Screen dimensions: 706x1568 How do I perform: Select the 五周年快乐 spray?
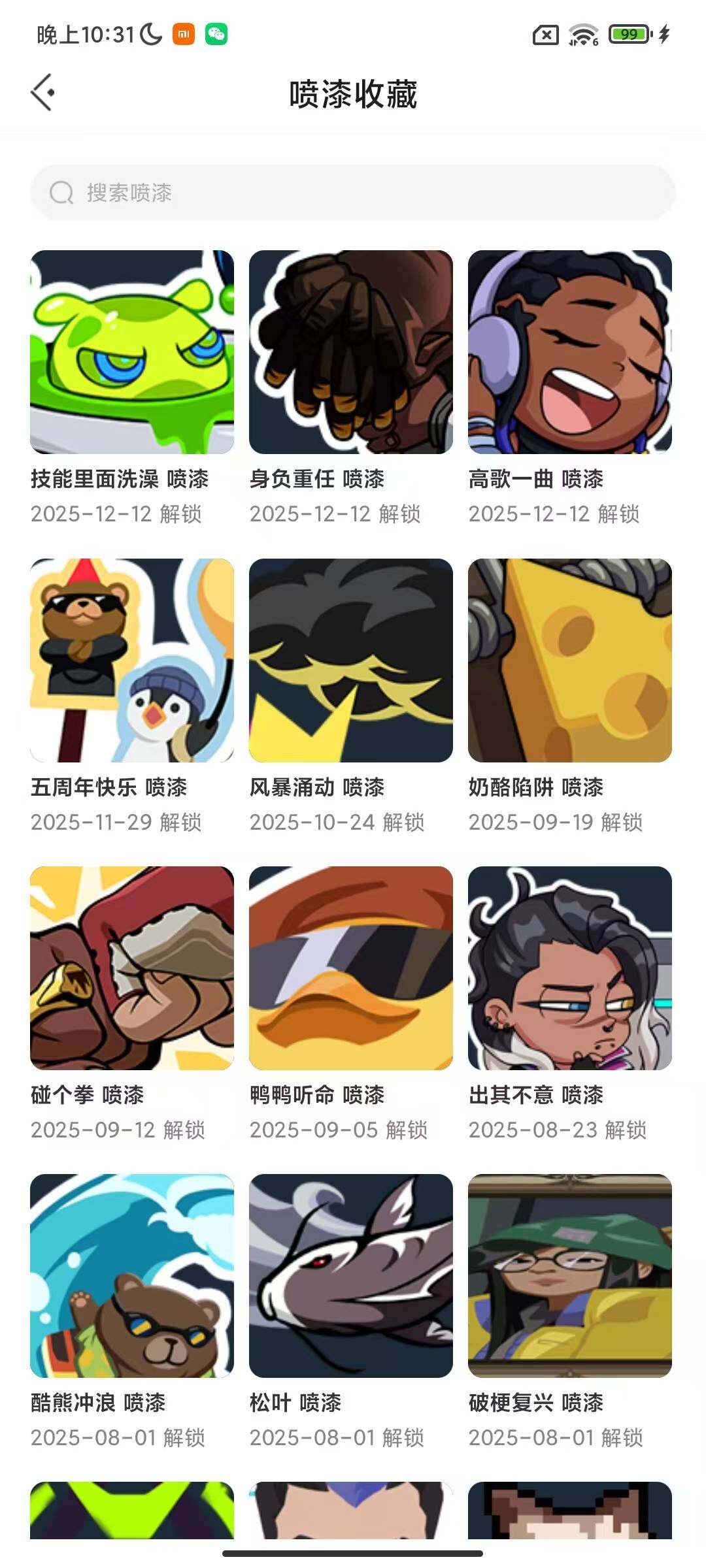pyautogui.click(x=132, y=660)
